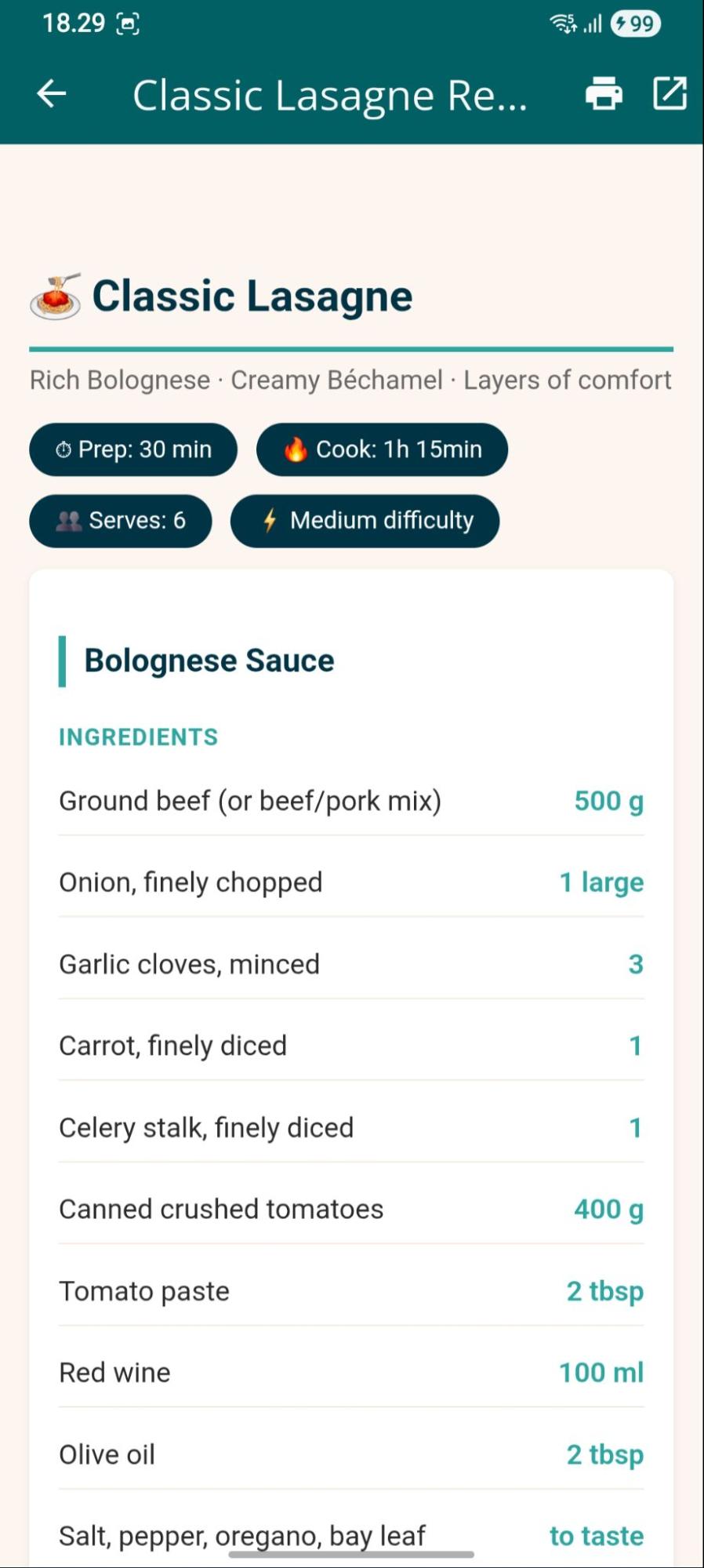The height and width of the screenshot is (1568, 704).
Task: Select the Serves: 6 chip
Action: pyautogui.click(x=120, y=520)
